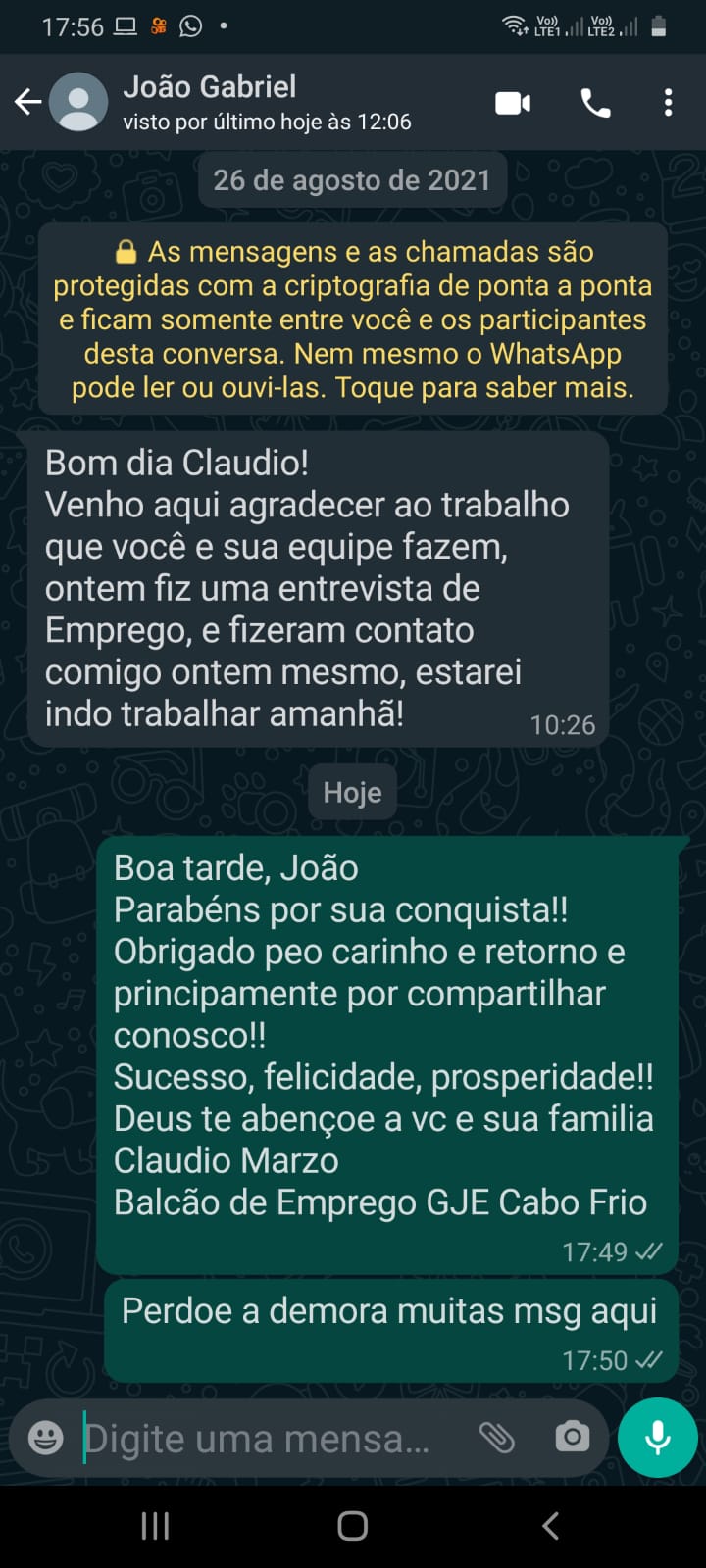Open the three-dot overflow menu

coord(668,103)
